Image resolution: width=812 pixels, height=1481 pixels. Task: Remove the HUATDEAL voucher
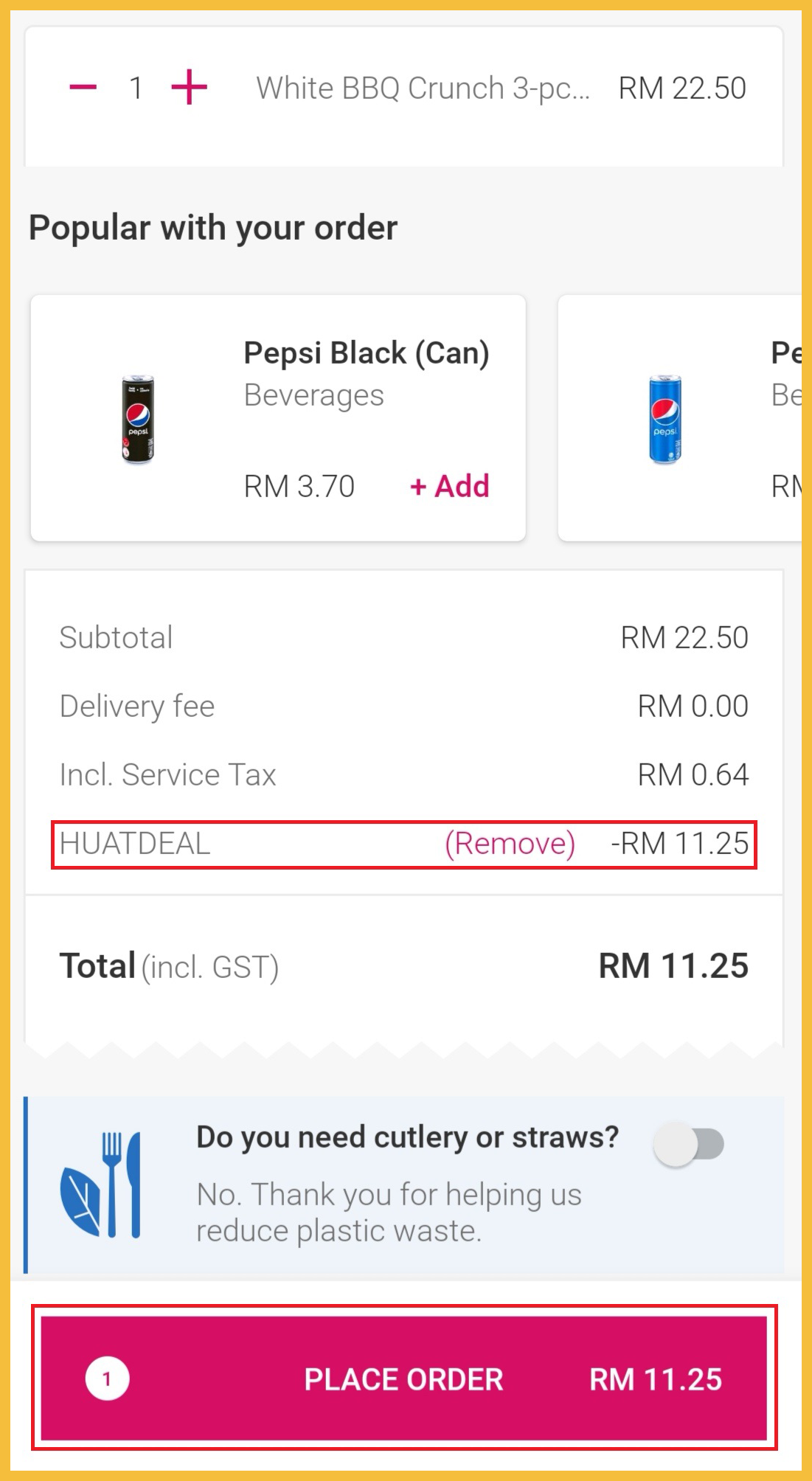(510, 844)
